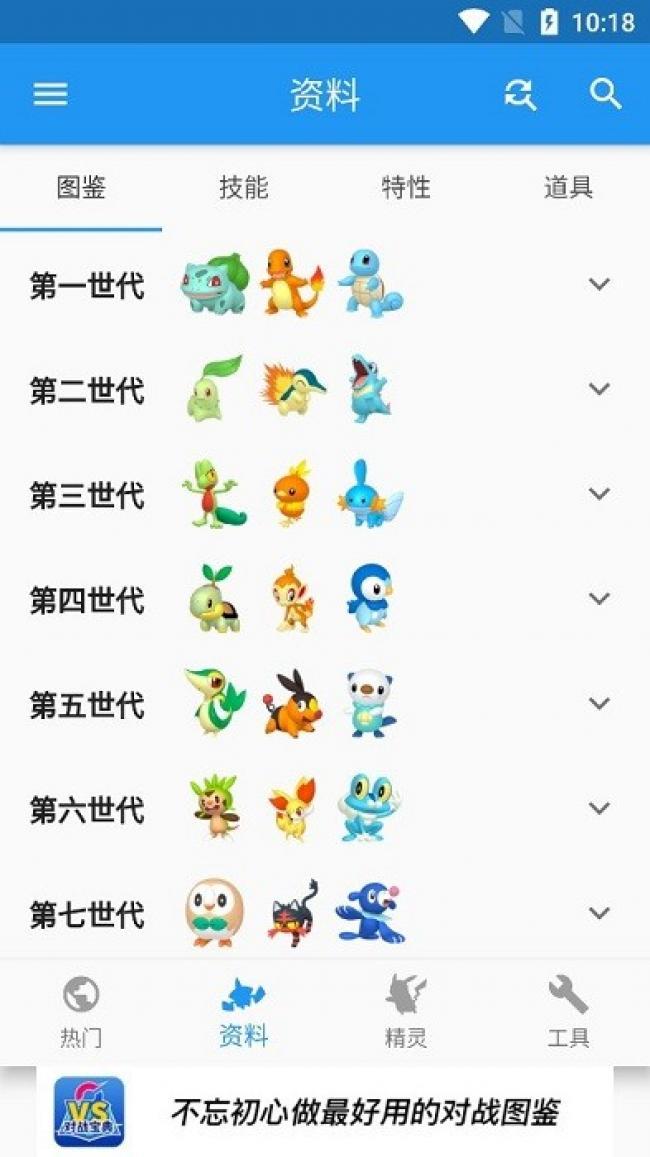Expand the 第四世代 list
This screenshot has height=1157, width=650.
click(599, 599)
